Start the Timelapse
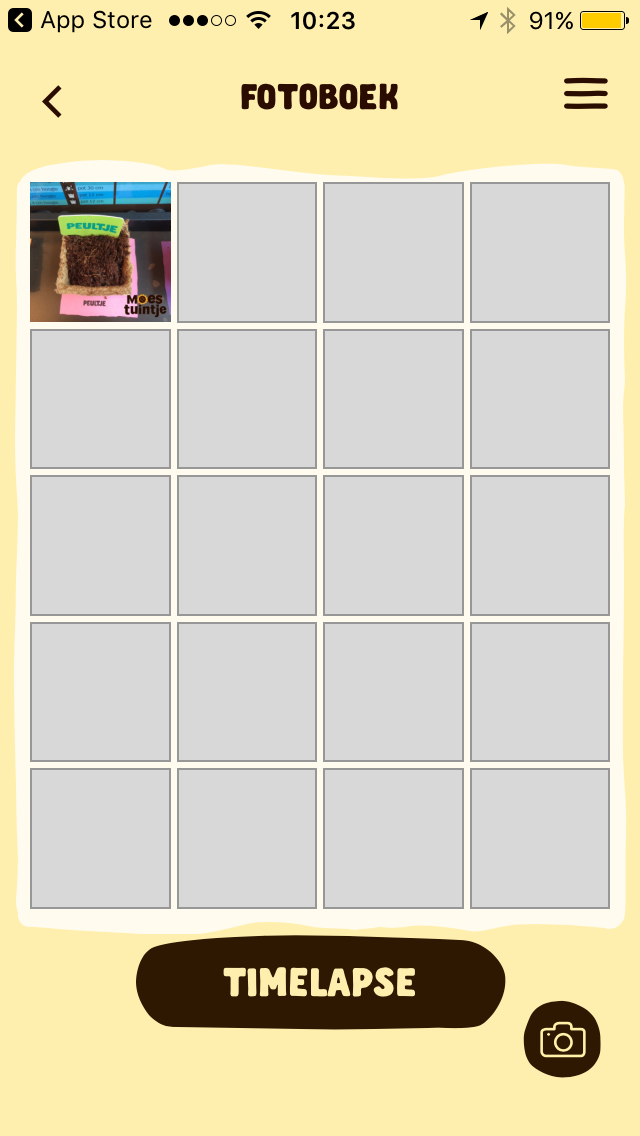This screenshot has height=1136, width=640. [320, 983]
